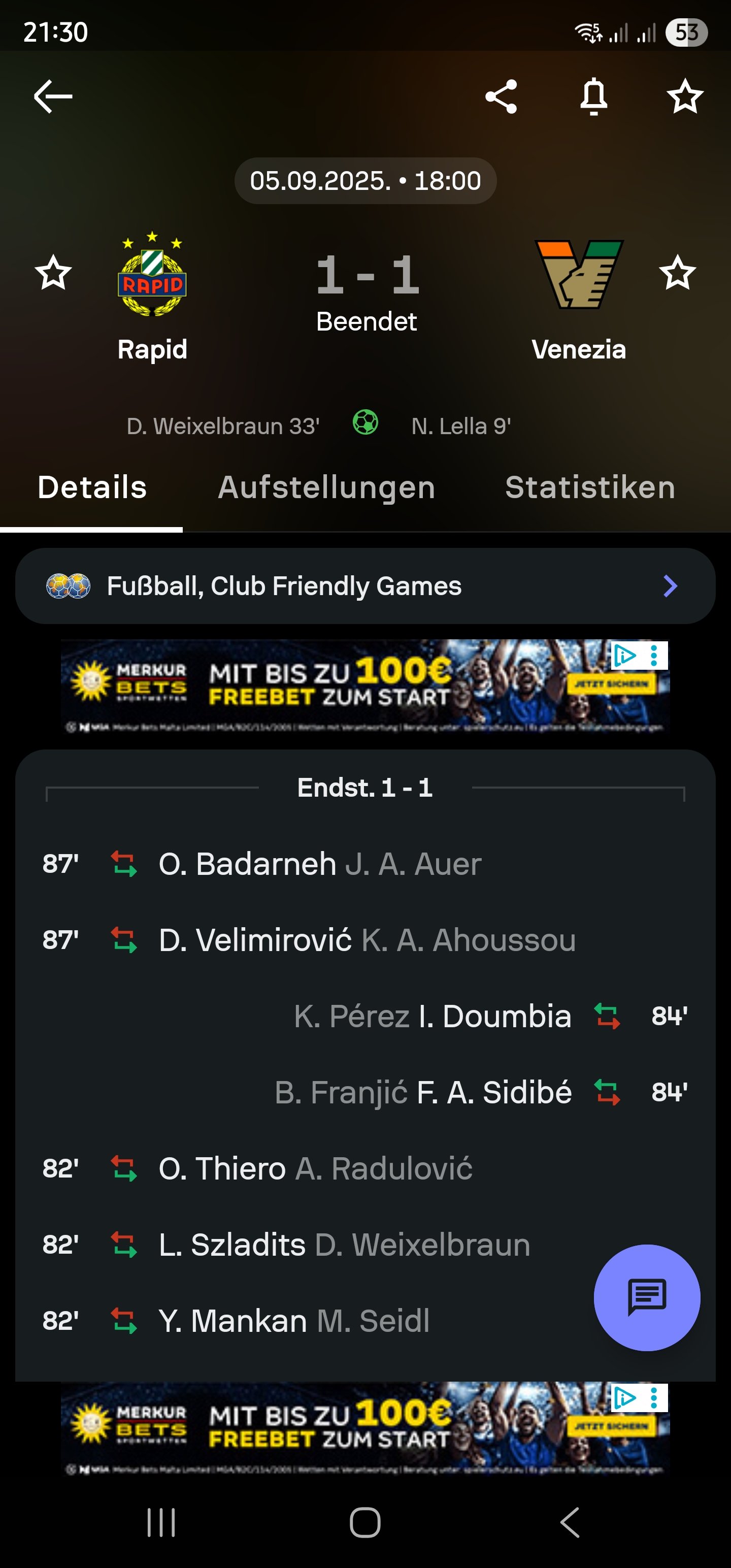
Task: Switch to the Statistiken tab
Action: tap(590, 487)
